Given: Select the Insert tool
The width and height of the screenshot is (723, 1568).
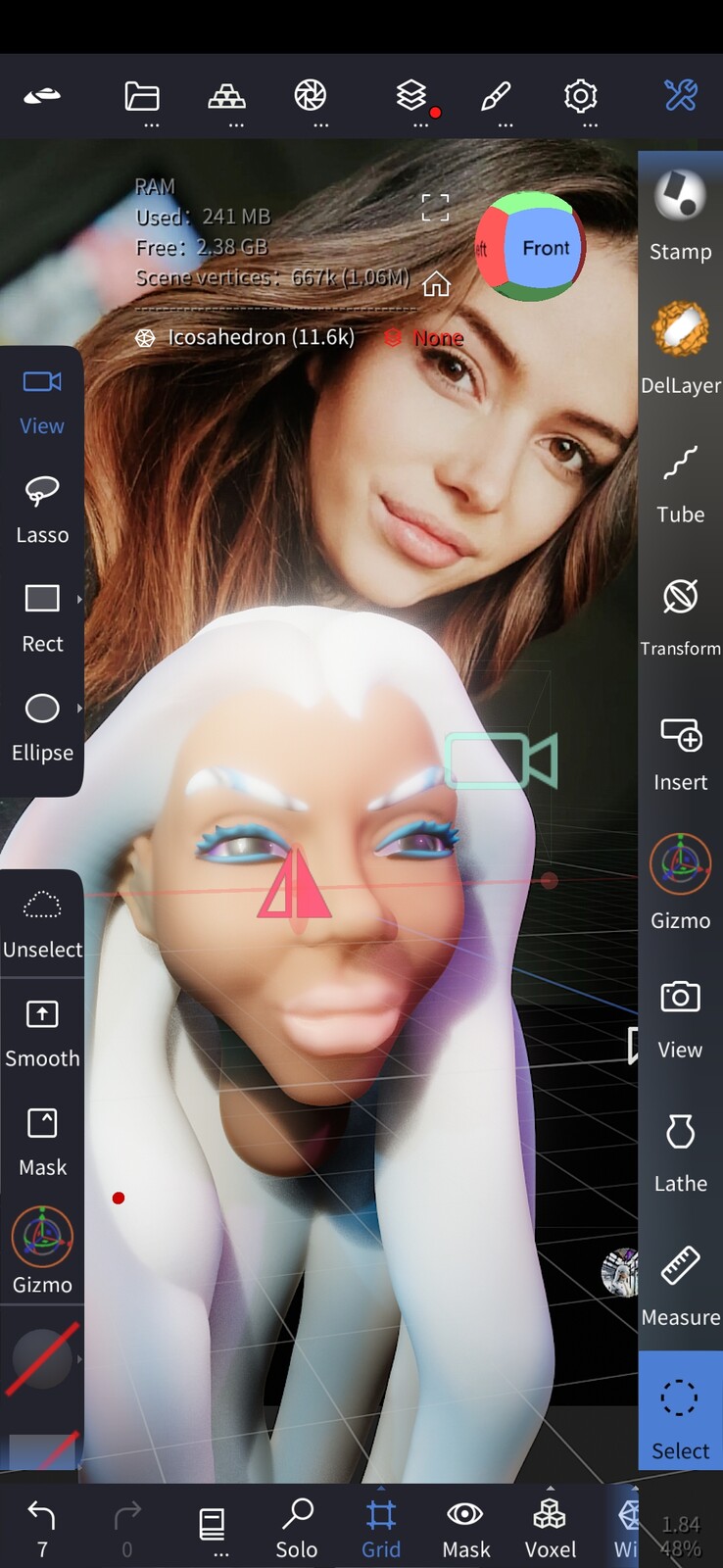Looking at the screenshot, I should [x=680, y=752].
